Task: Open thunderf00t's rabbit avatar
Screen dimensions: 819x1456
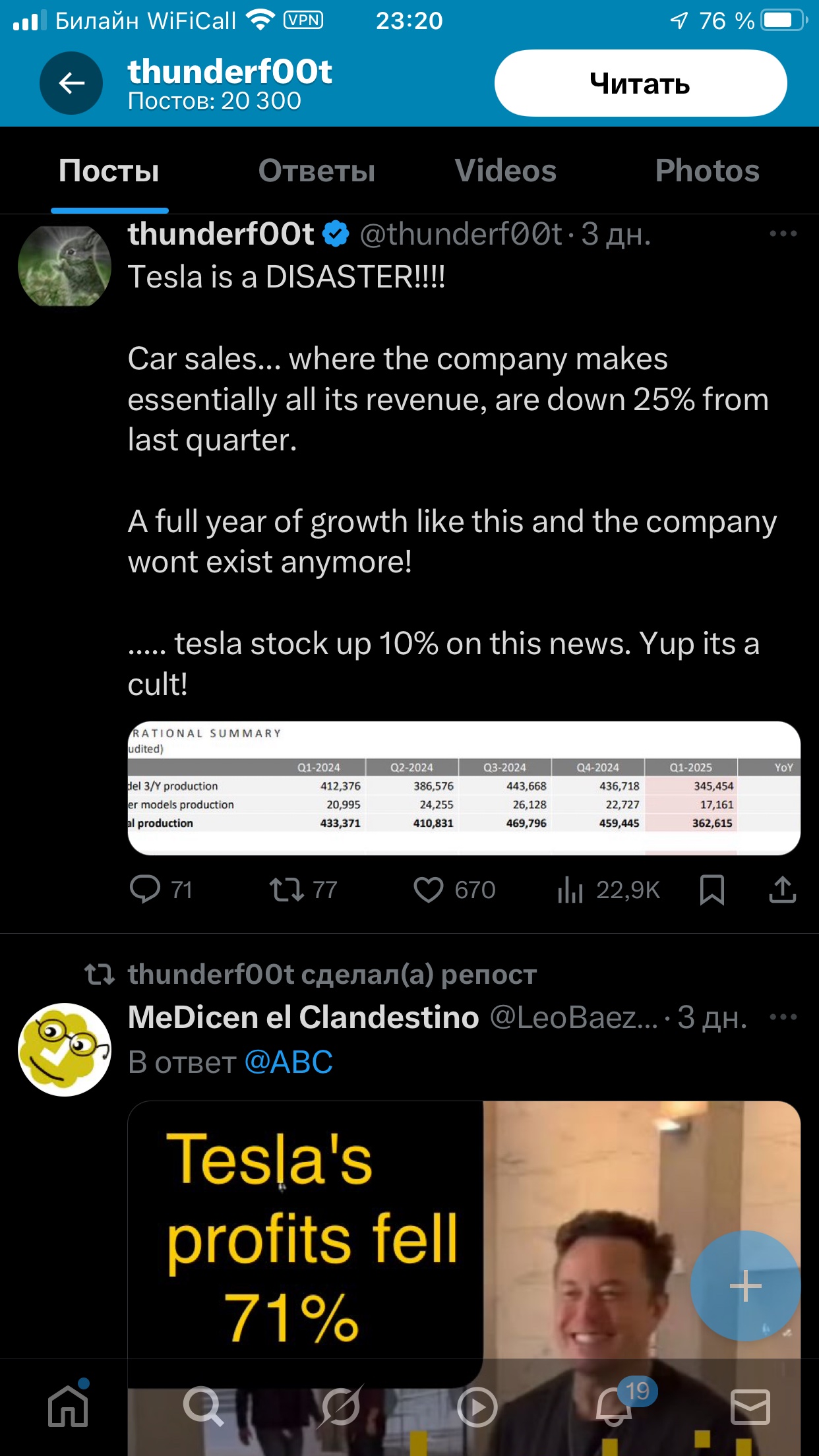Action: (65, 266)
